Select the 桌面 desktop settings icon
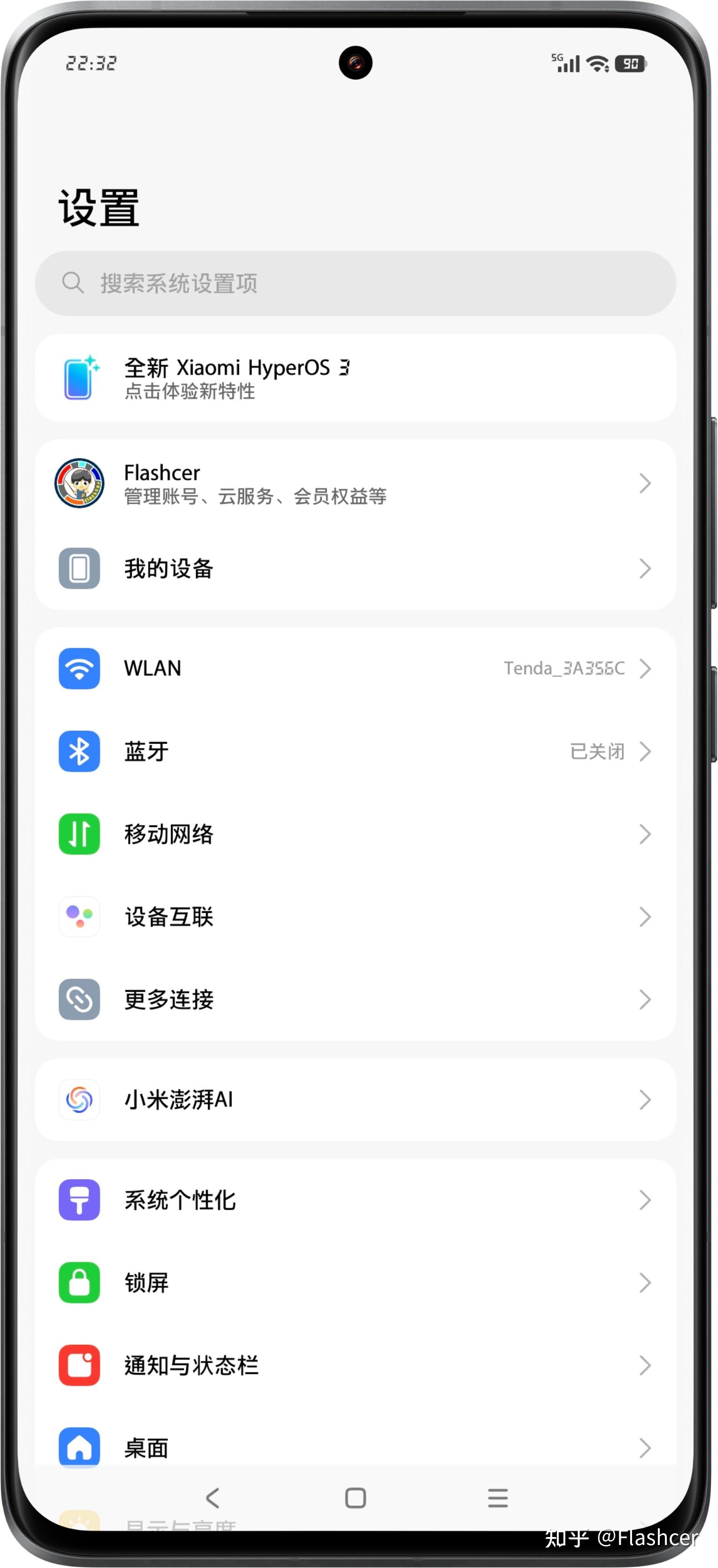 point(78,1448)
